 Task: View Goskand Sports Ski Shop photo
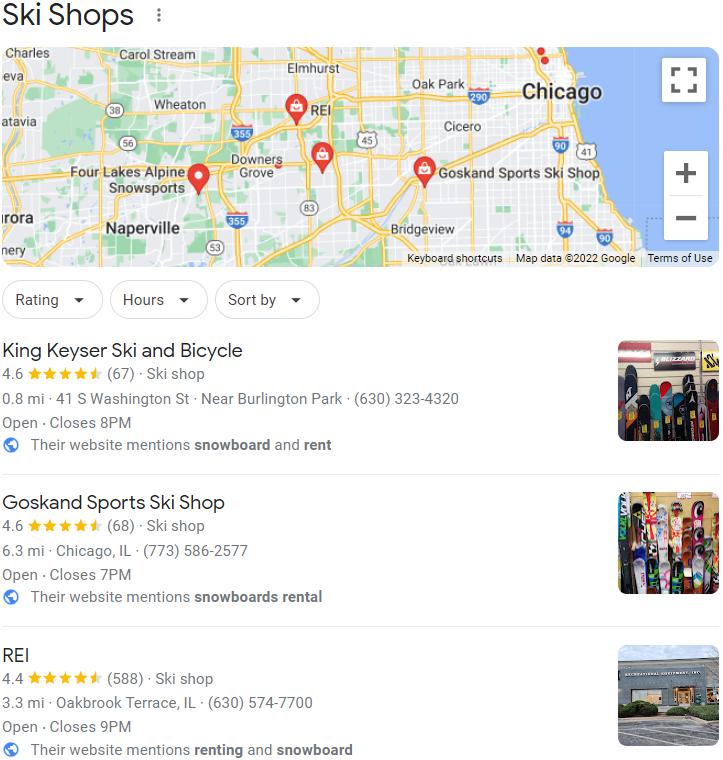[667, 543]
